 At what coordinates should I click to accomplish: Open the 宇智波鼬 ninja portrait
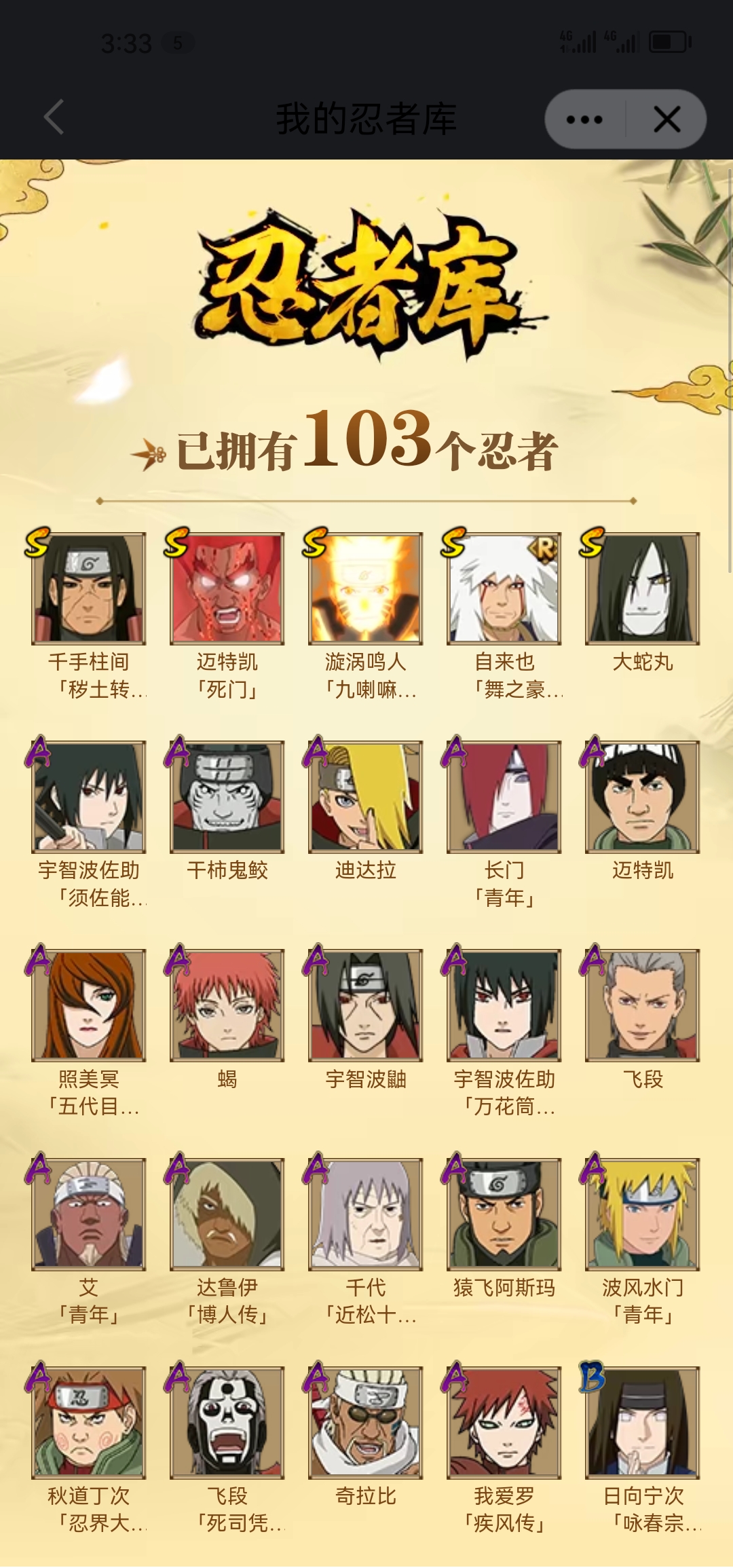click(366, 1005)
